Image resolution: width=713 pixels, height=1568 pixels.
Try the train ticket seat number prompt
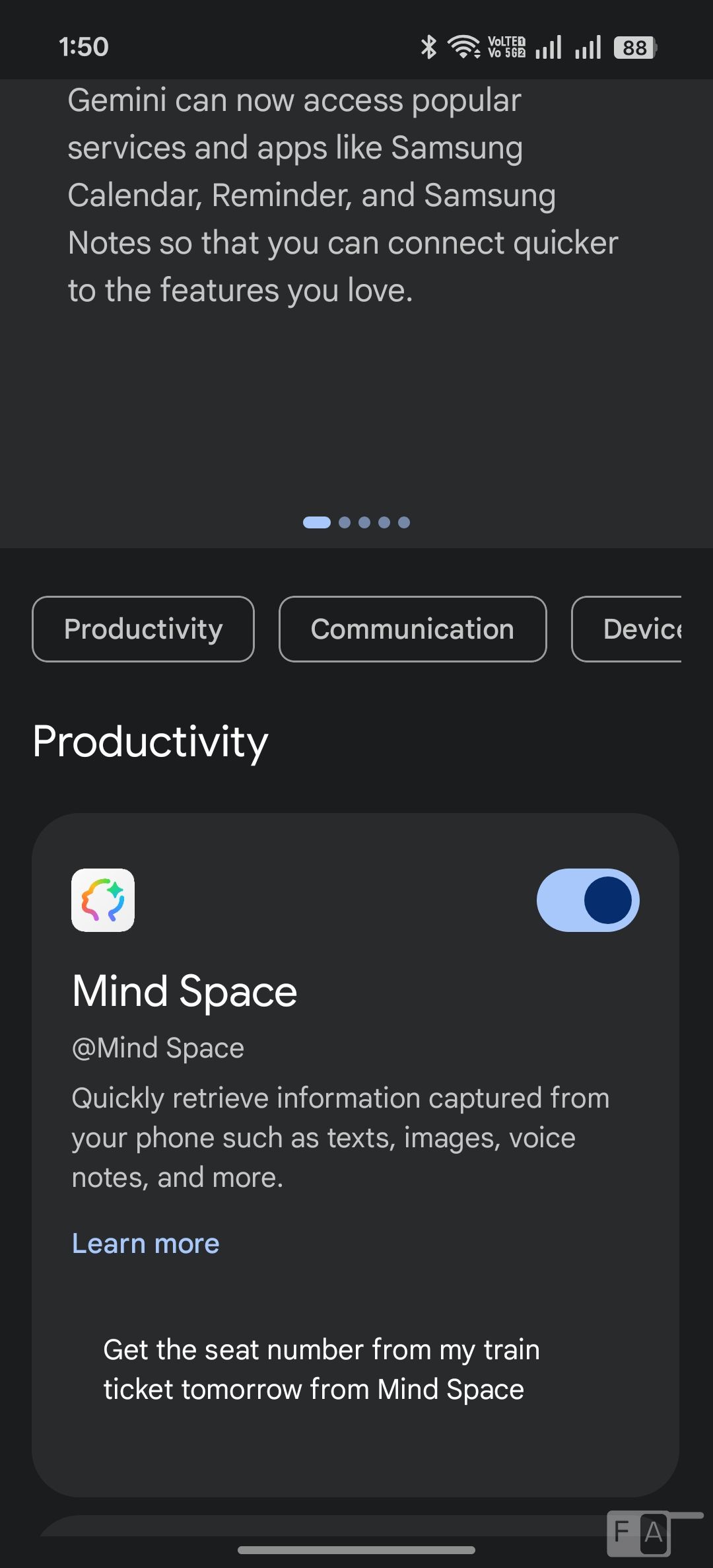pyautogui.click(x=322, y=1369)
